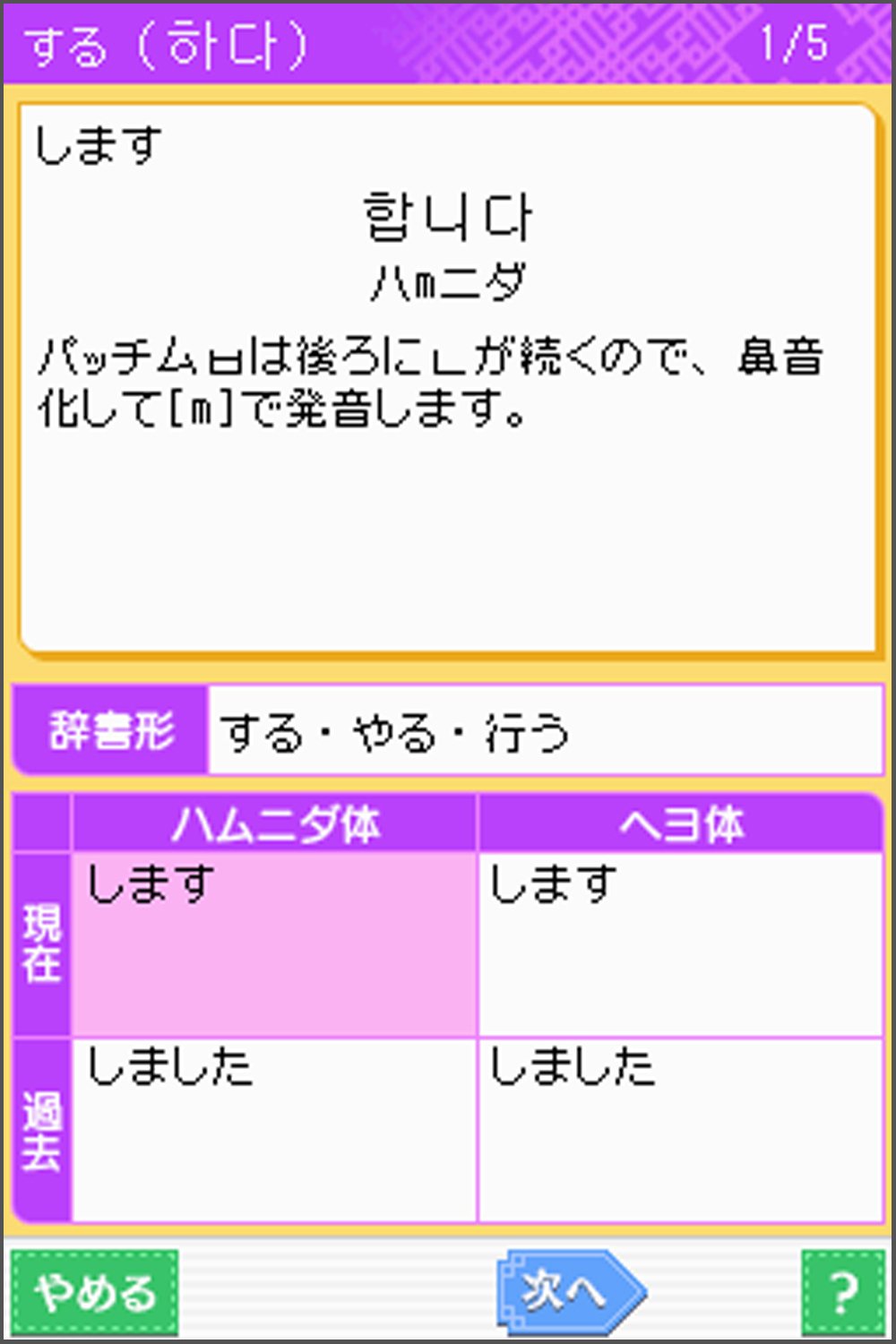Select the ハムニダ体 present cell します
This screenshot has width=896, height=1344.
[x=273, y=945]
